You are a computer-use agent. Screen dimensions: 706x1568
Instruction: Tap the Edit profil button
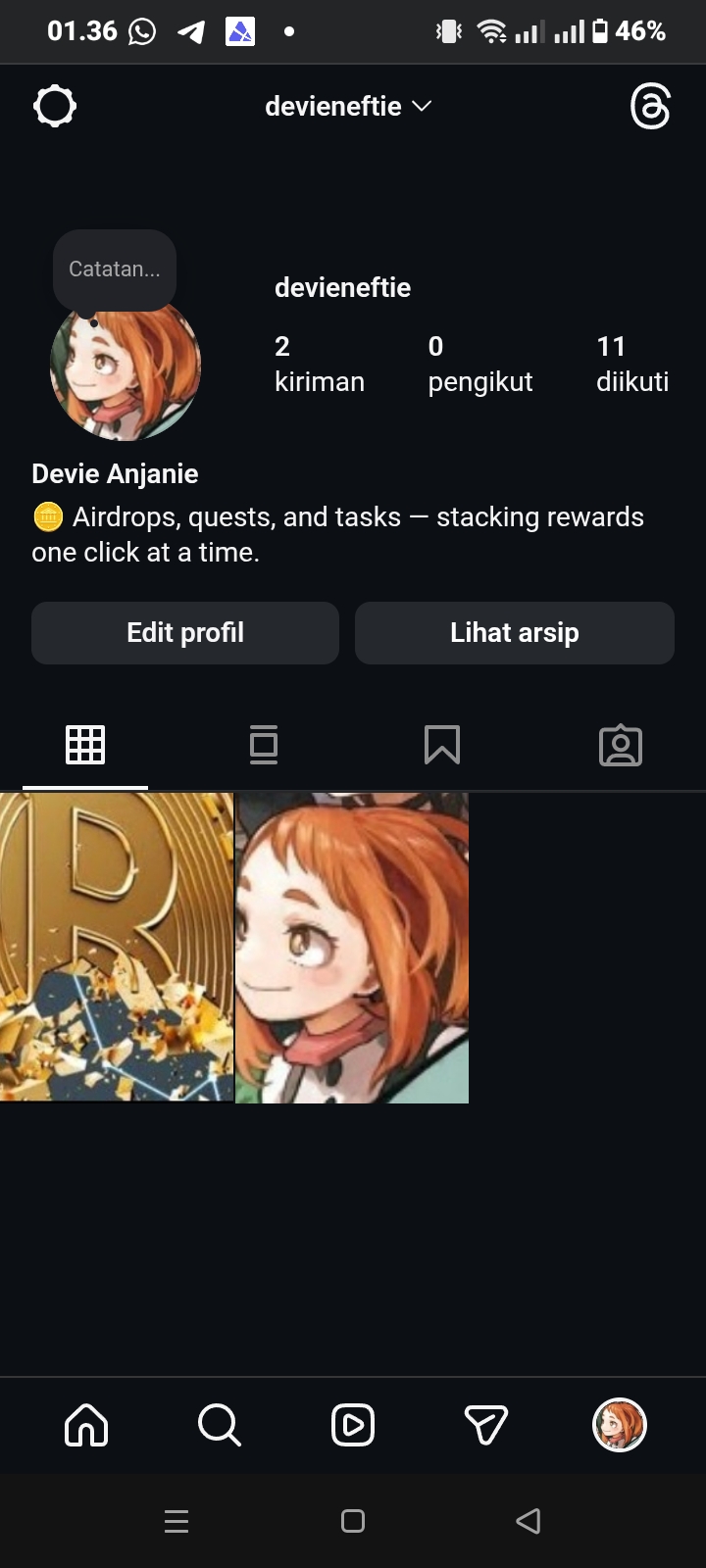click(x=185, y=633)
